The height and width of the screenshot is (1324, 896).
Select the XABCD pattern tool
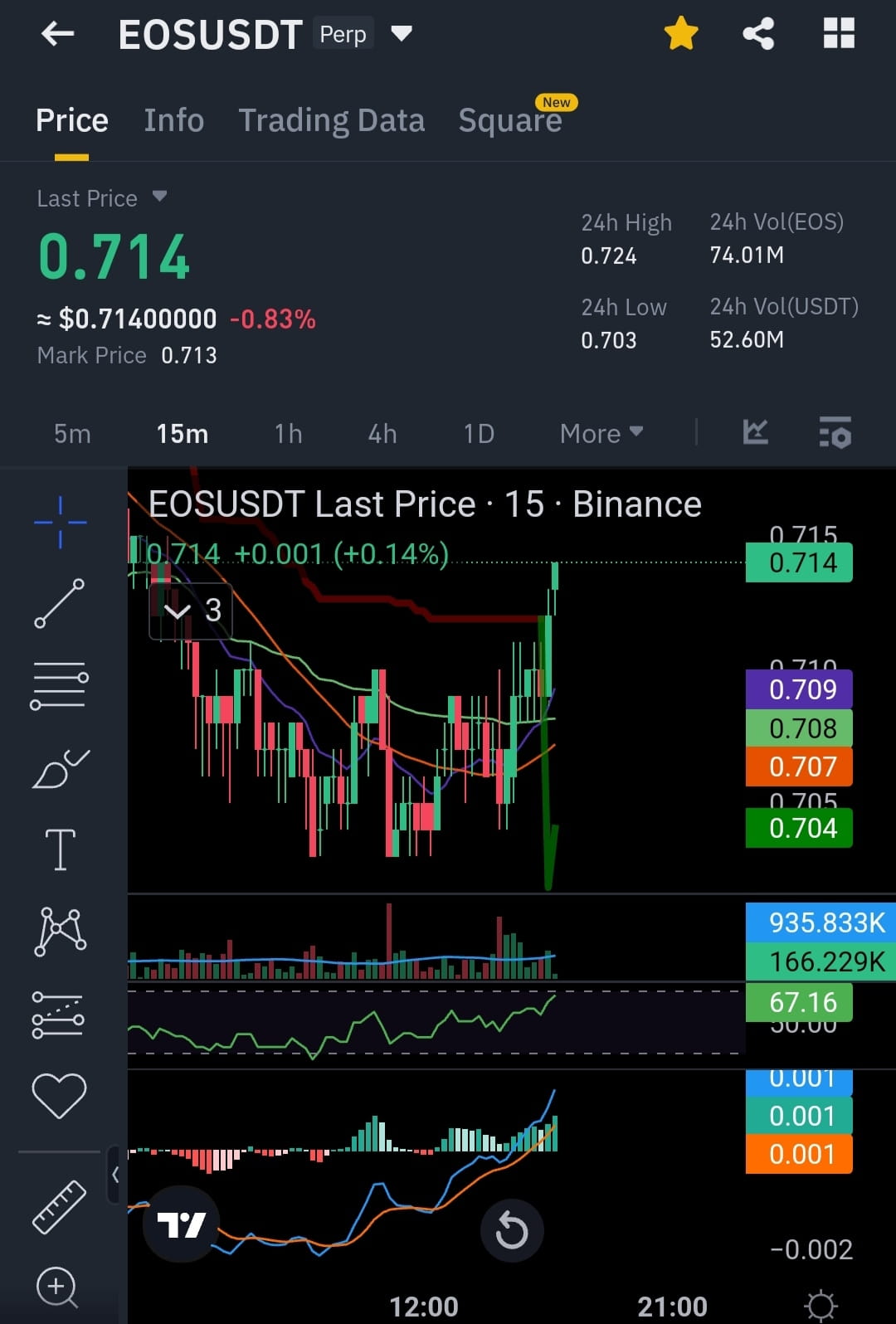click(60, 931)
